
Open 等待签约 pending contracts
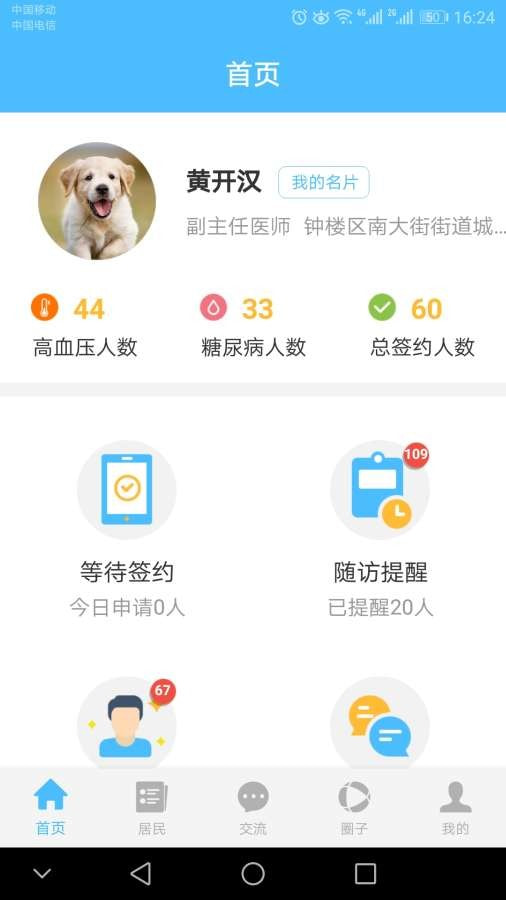tap(127, 529)
